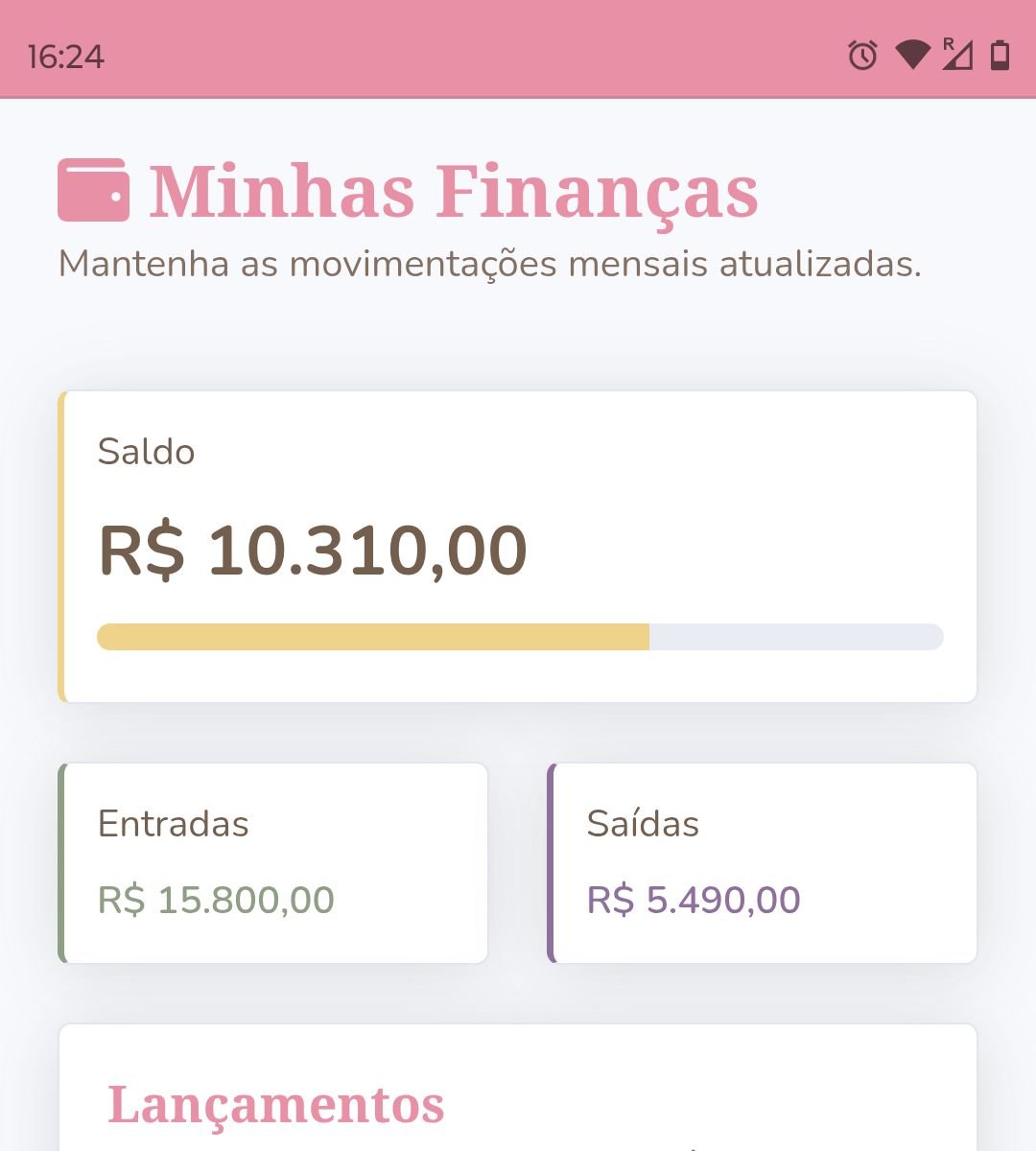The image size is (1036, 1151).
Task: Open the Saldo card
Action: tap(518, 545)
